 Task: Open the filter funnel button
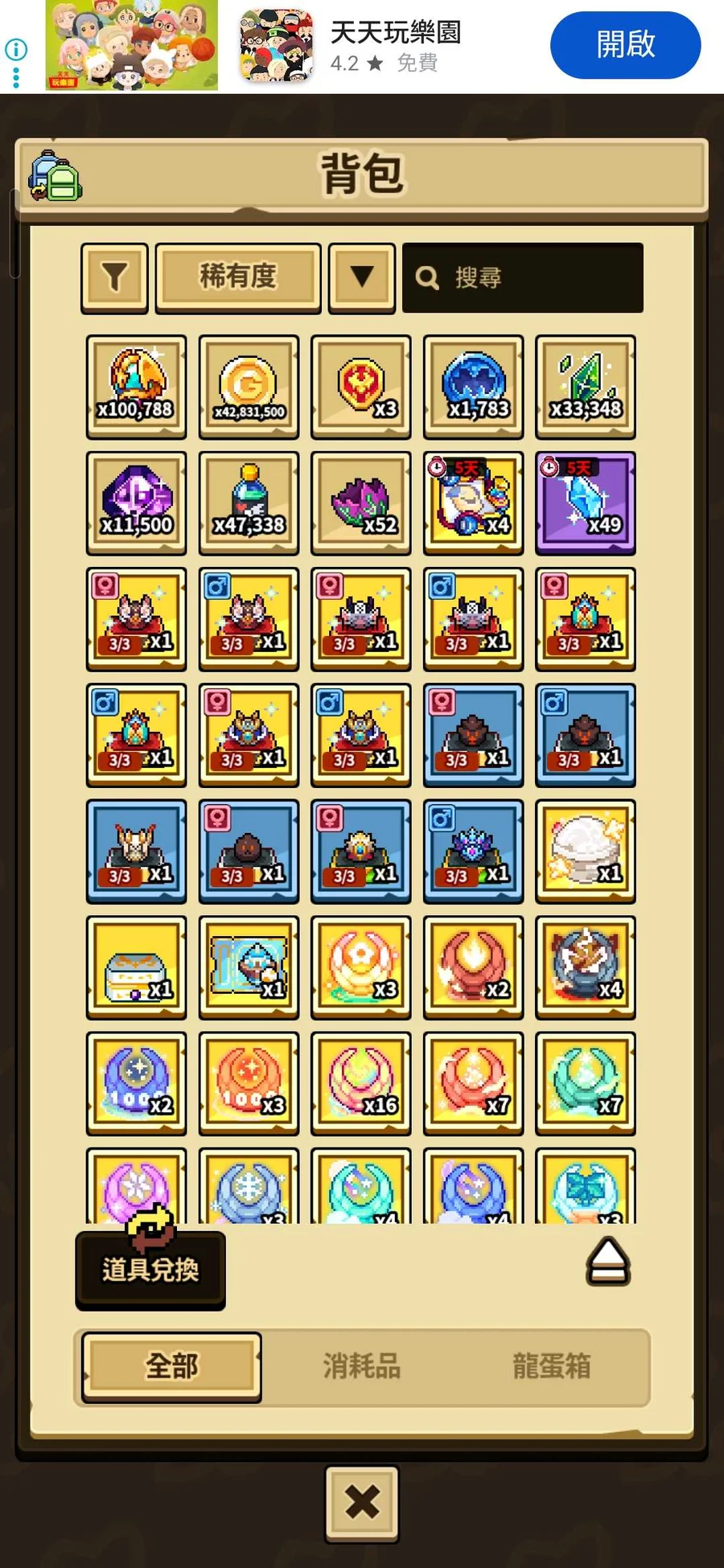tap(114, 277)
